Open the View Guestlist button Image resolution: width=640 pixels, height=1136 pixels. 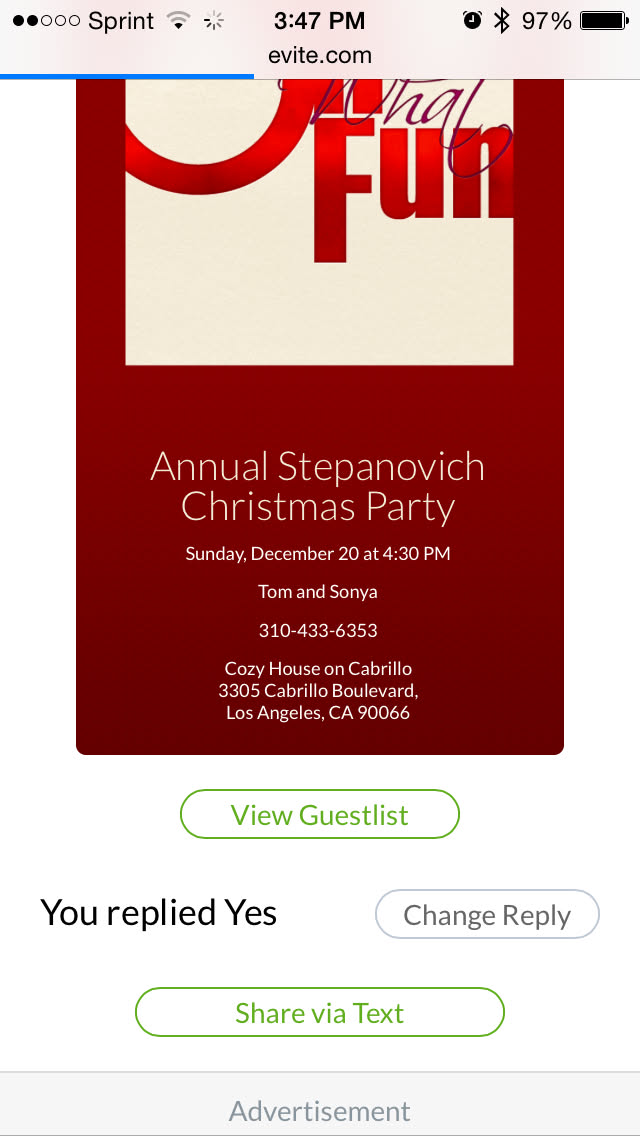coord(319,814)
